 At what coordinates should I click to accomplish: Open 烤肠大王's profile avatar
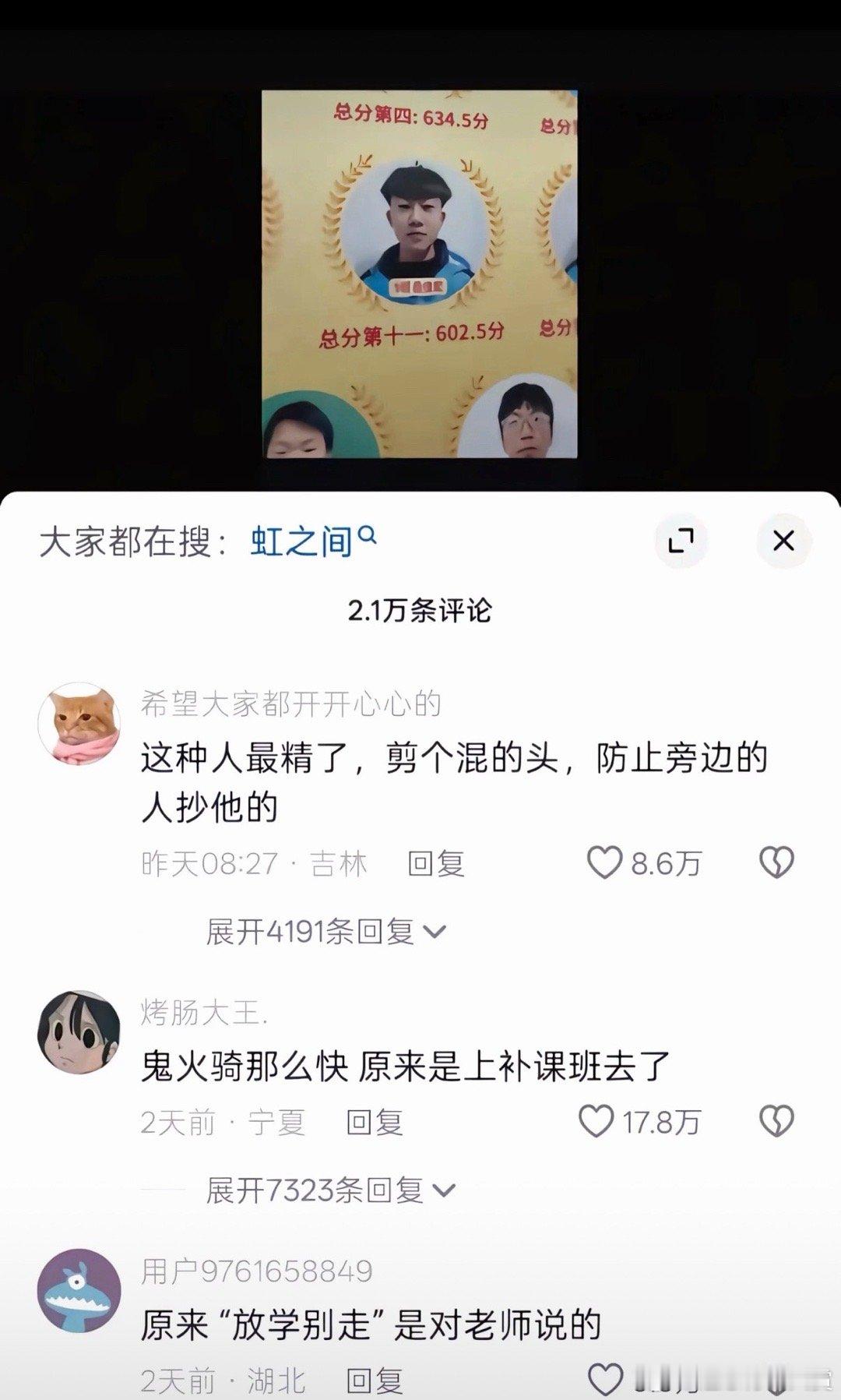79,1031
